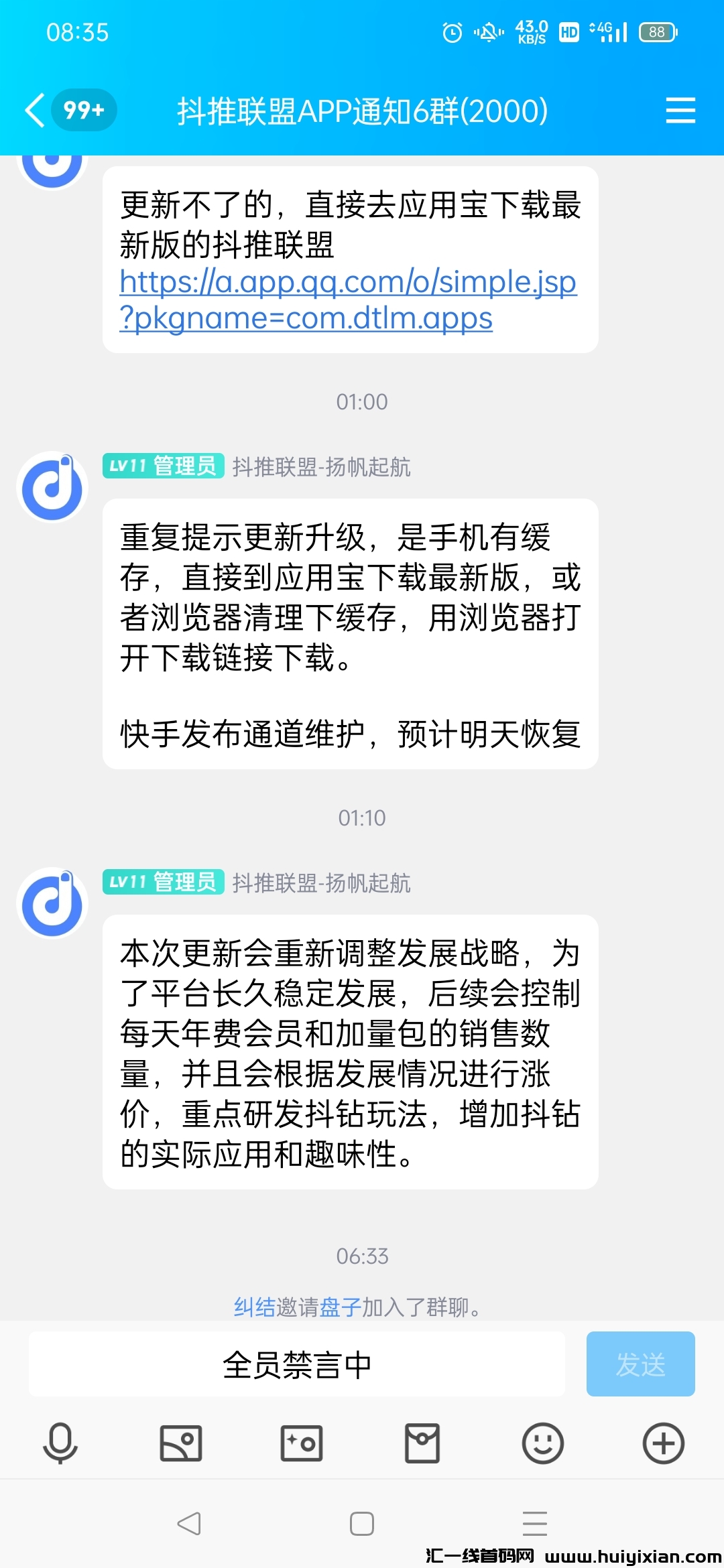Open the group settings menu

click(x=680, y=111)
